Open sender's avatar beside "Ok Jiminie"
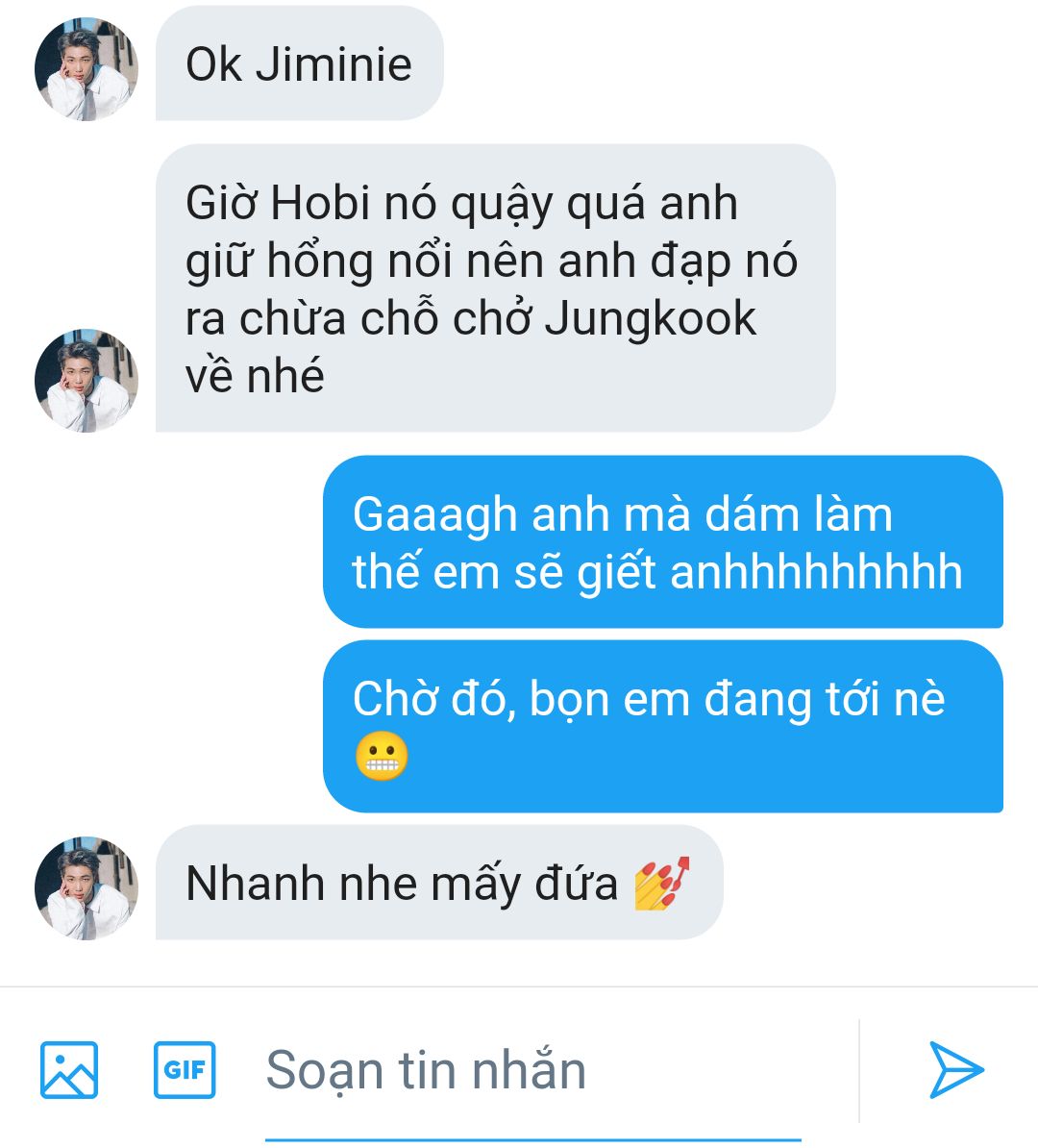Image resolution: width=1038 pixels, height=1148 pixels. tap(86, 68)
